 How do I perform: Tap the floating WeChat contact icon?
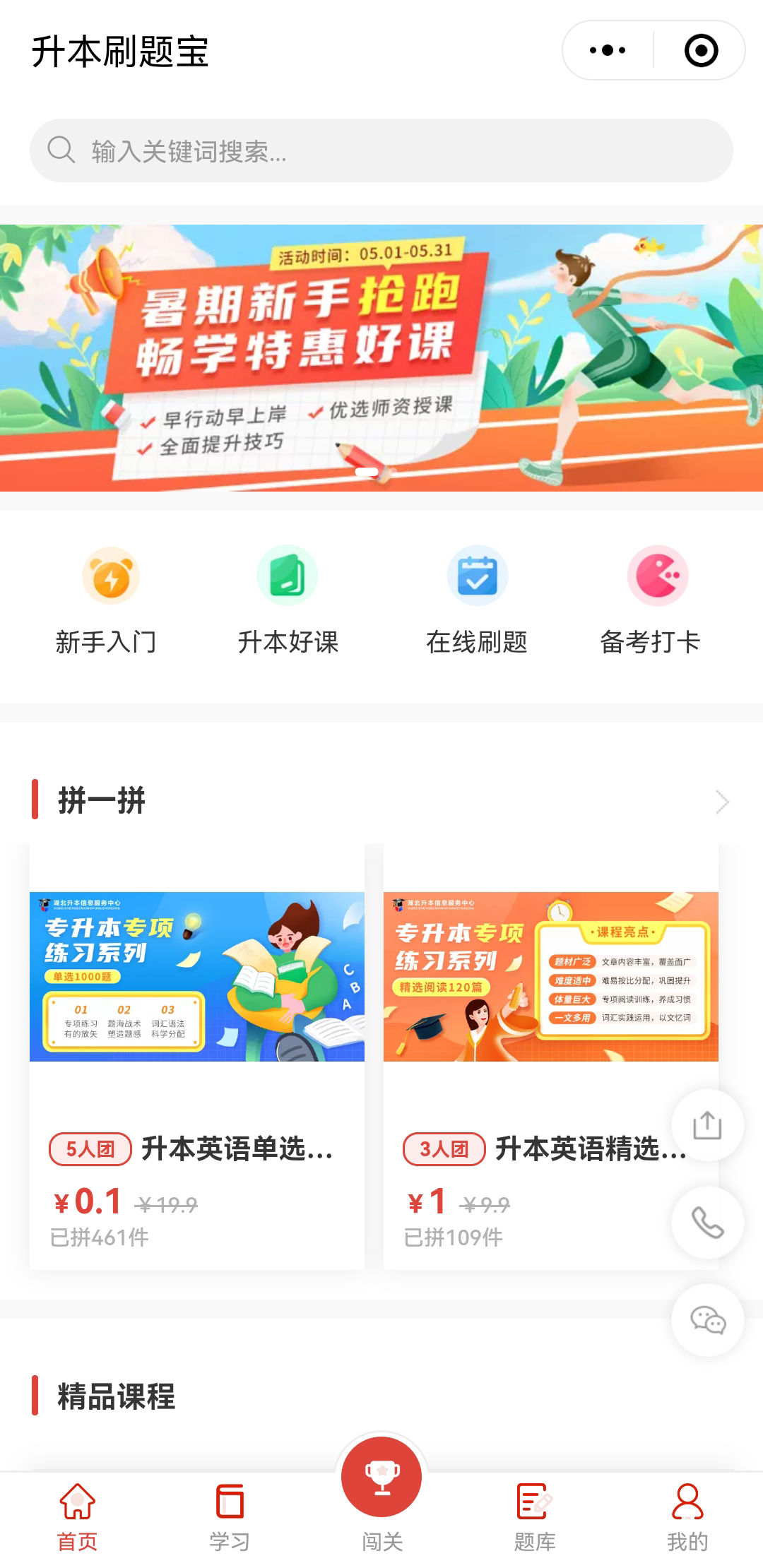coord(707,1319)
